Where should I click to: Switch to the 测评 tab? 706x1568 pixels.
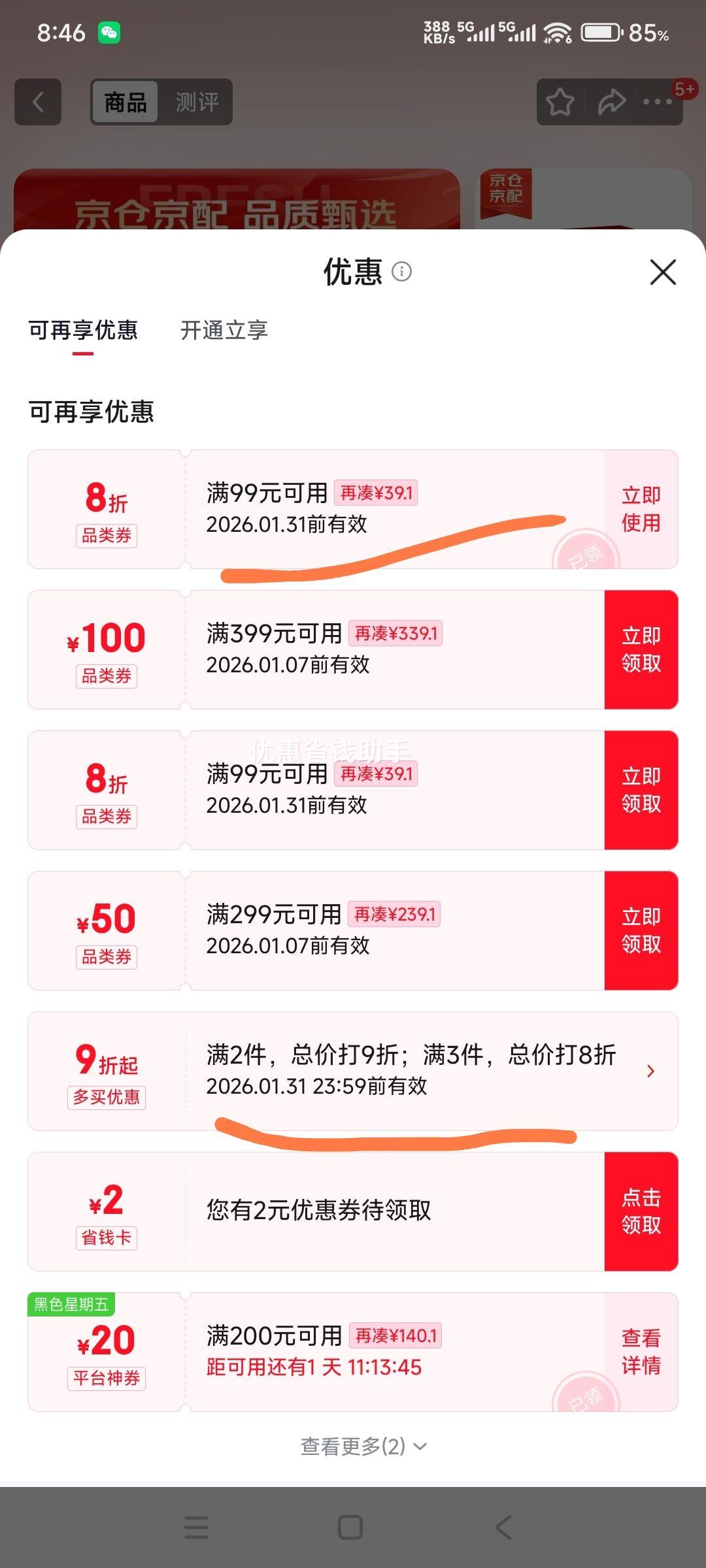[197, 101]
